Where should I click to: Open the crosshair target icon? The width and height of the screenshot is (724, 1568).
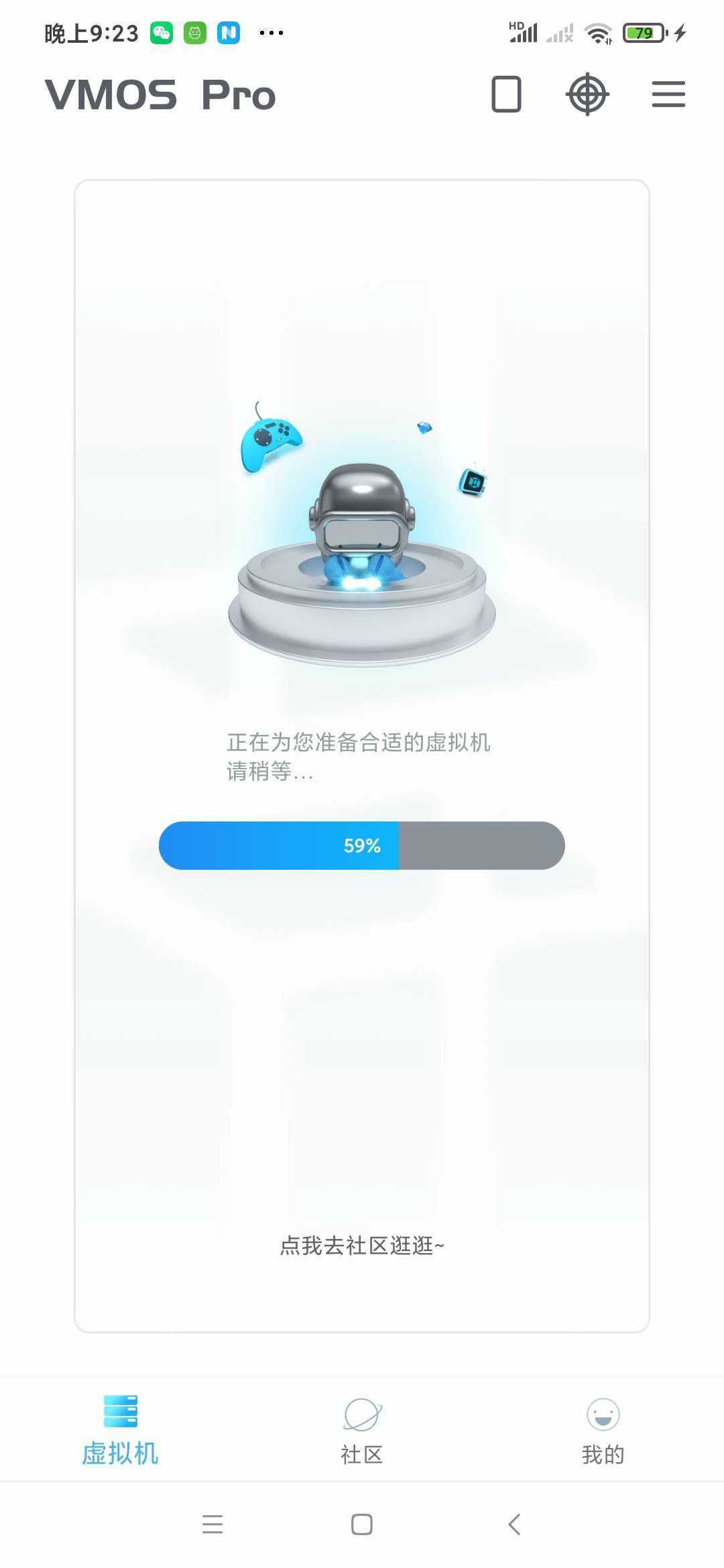(x=587, y=94)
